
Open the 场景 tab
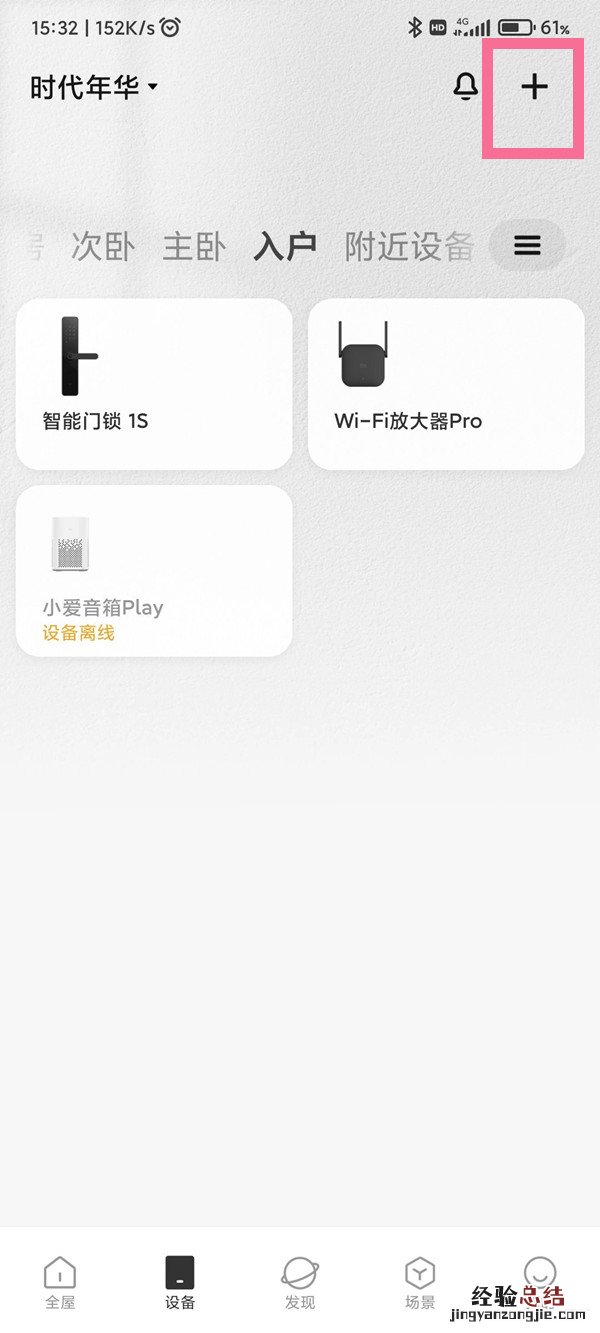coord(420,1282)
